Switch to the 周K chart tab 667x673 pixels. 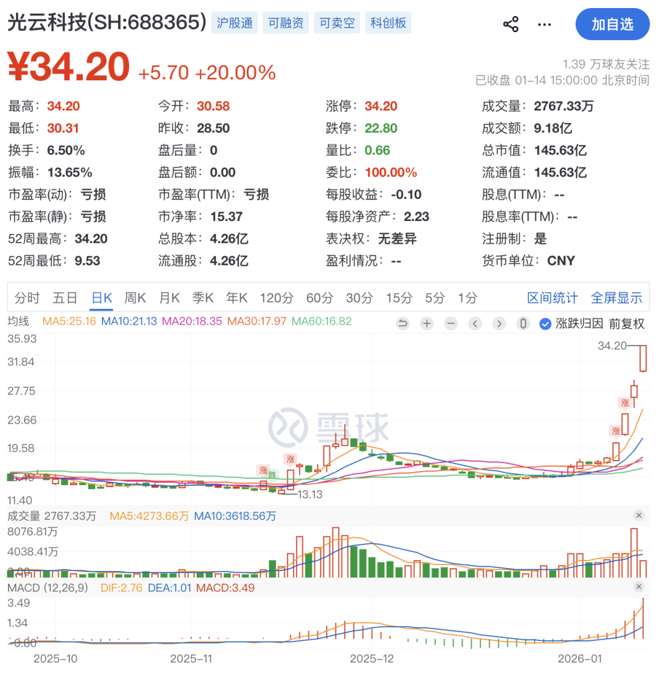click(135, 297)
